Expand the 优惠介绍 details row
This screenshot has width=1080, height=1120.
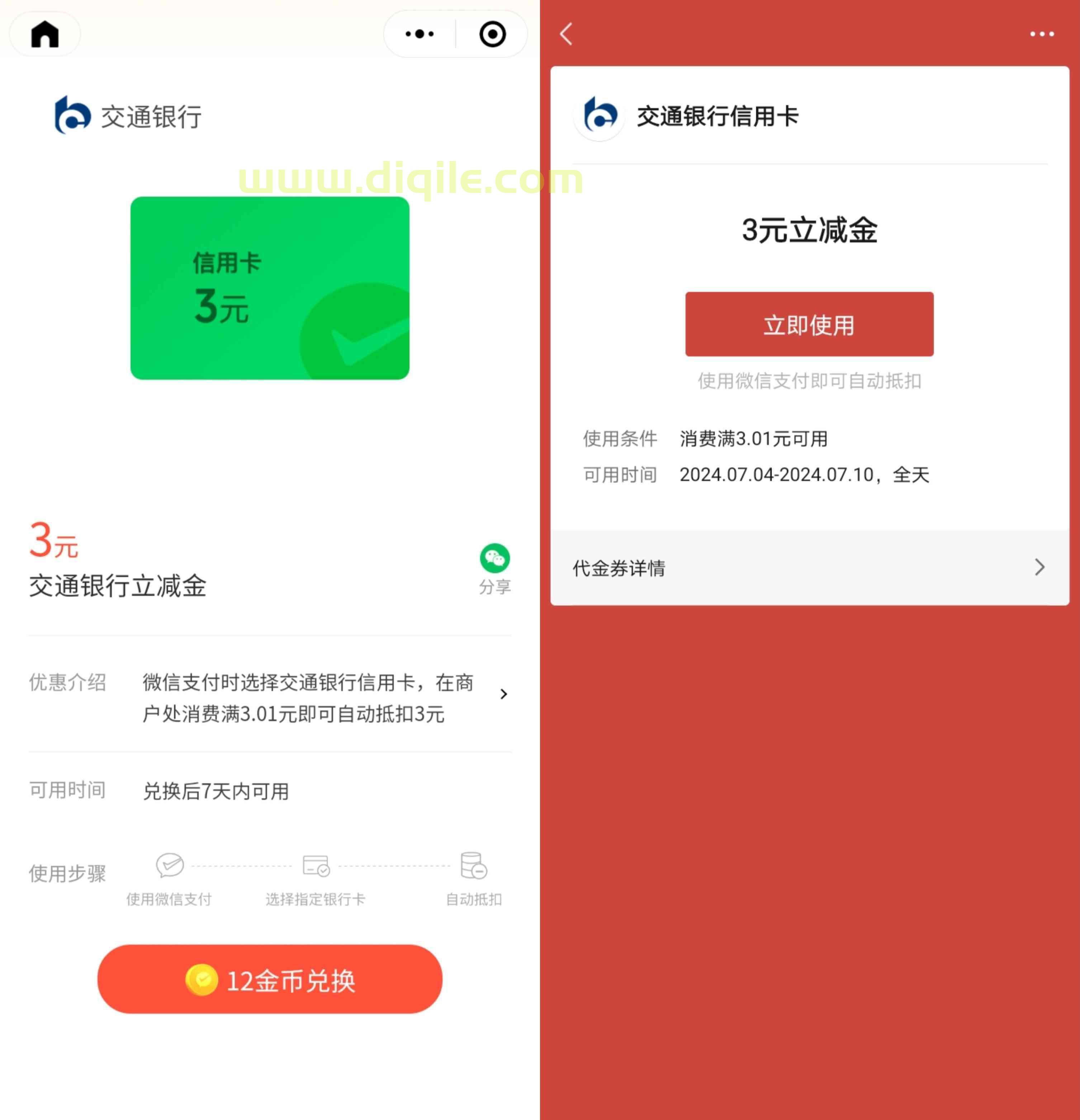pos(503,694)
